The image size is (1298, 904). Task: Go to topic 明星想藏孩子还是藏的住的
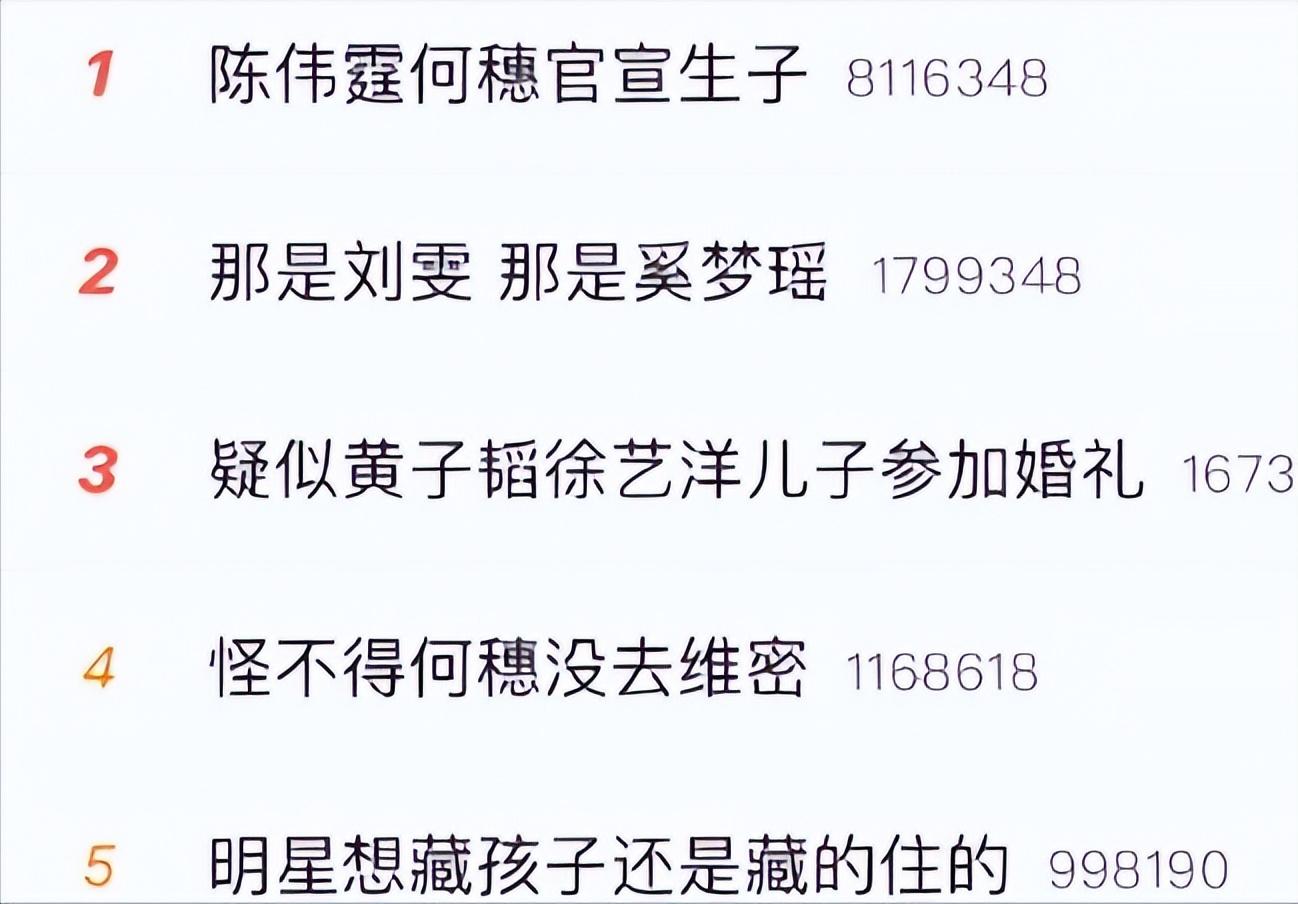(608, 866)
